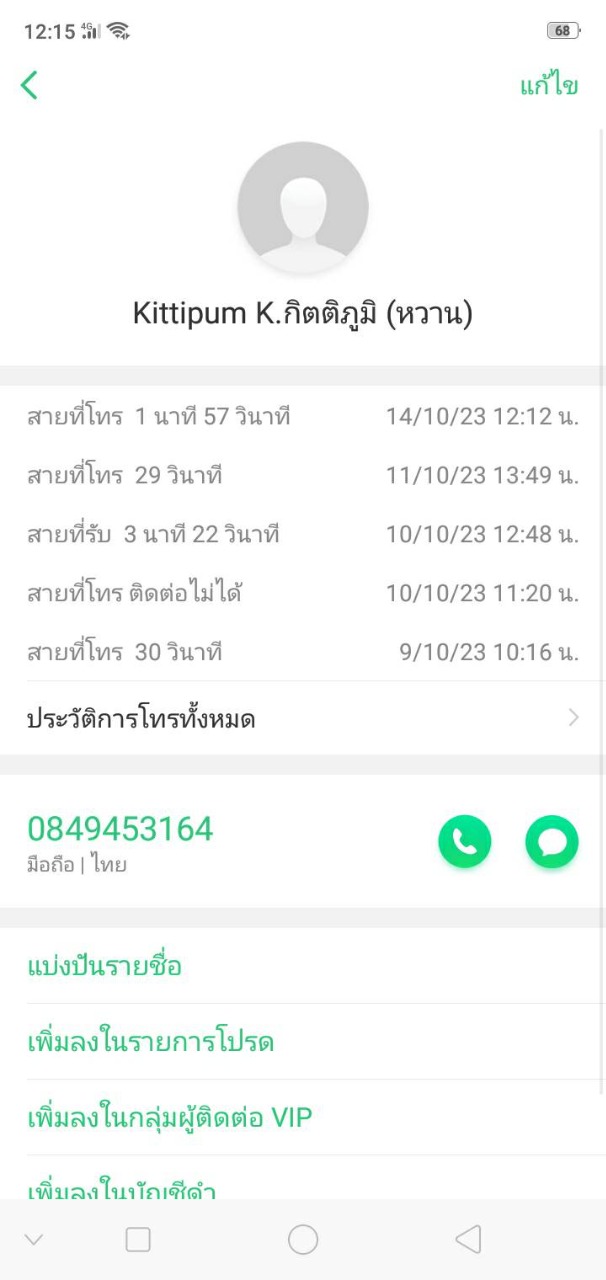This screenshot has width=606, height=1280.
Task: Go back using the green arrow
Action: click(x=29, y=85)
